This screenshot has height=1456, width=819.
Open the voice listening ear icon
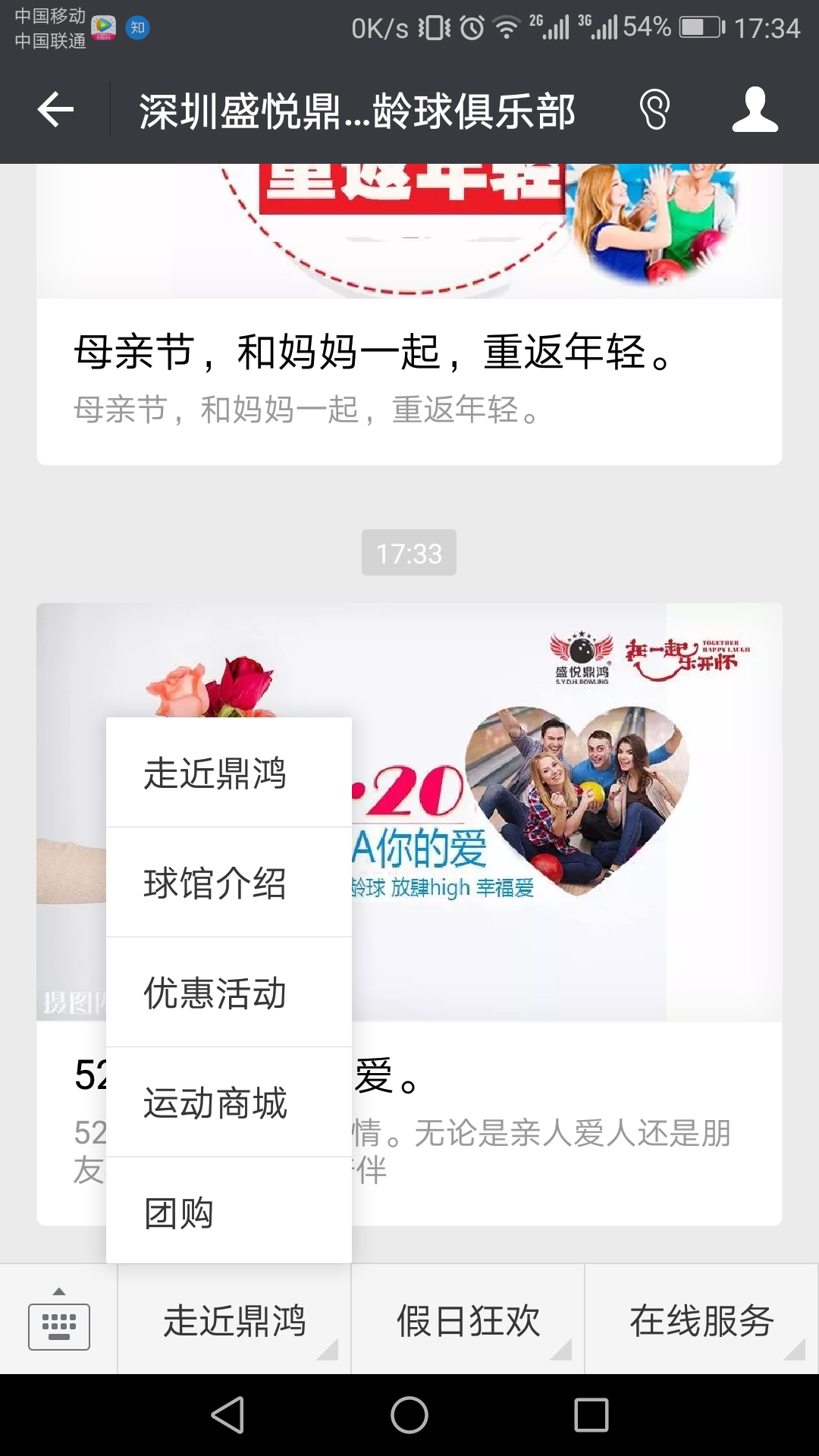point(654,111)
